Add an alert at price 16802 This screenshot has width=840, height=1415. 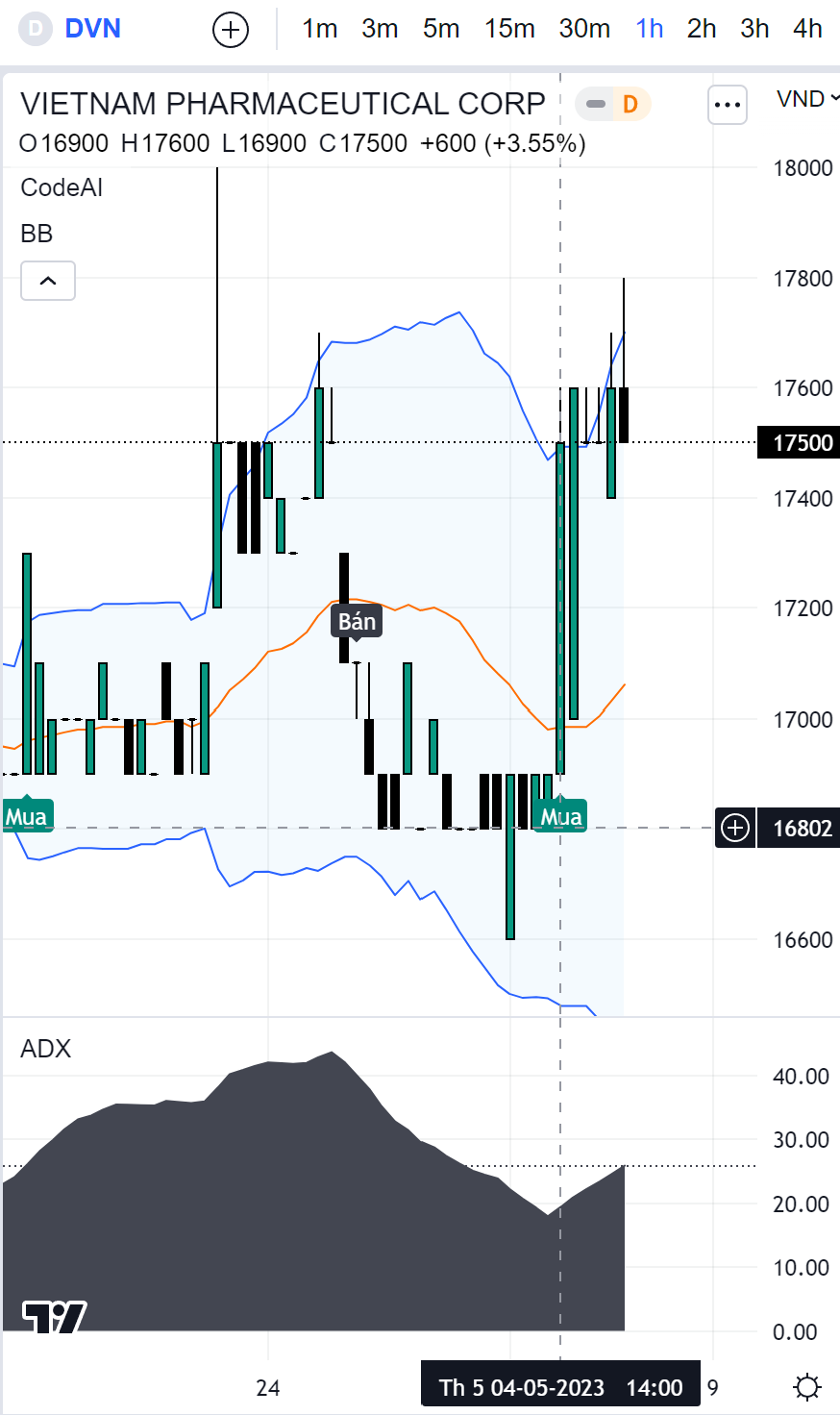(735, 828)
